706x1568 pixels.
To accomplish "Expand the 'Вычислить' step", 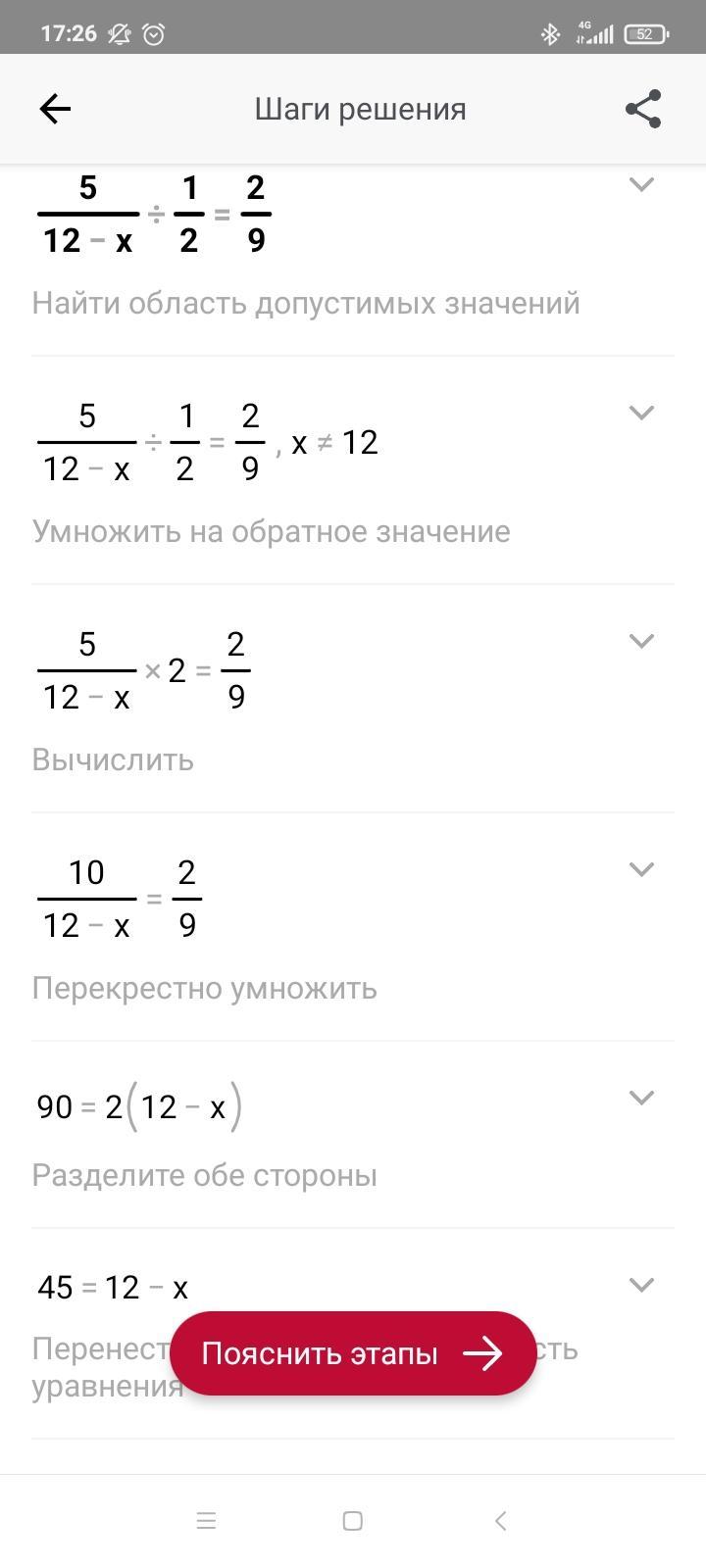I will pos(641,641).
